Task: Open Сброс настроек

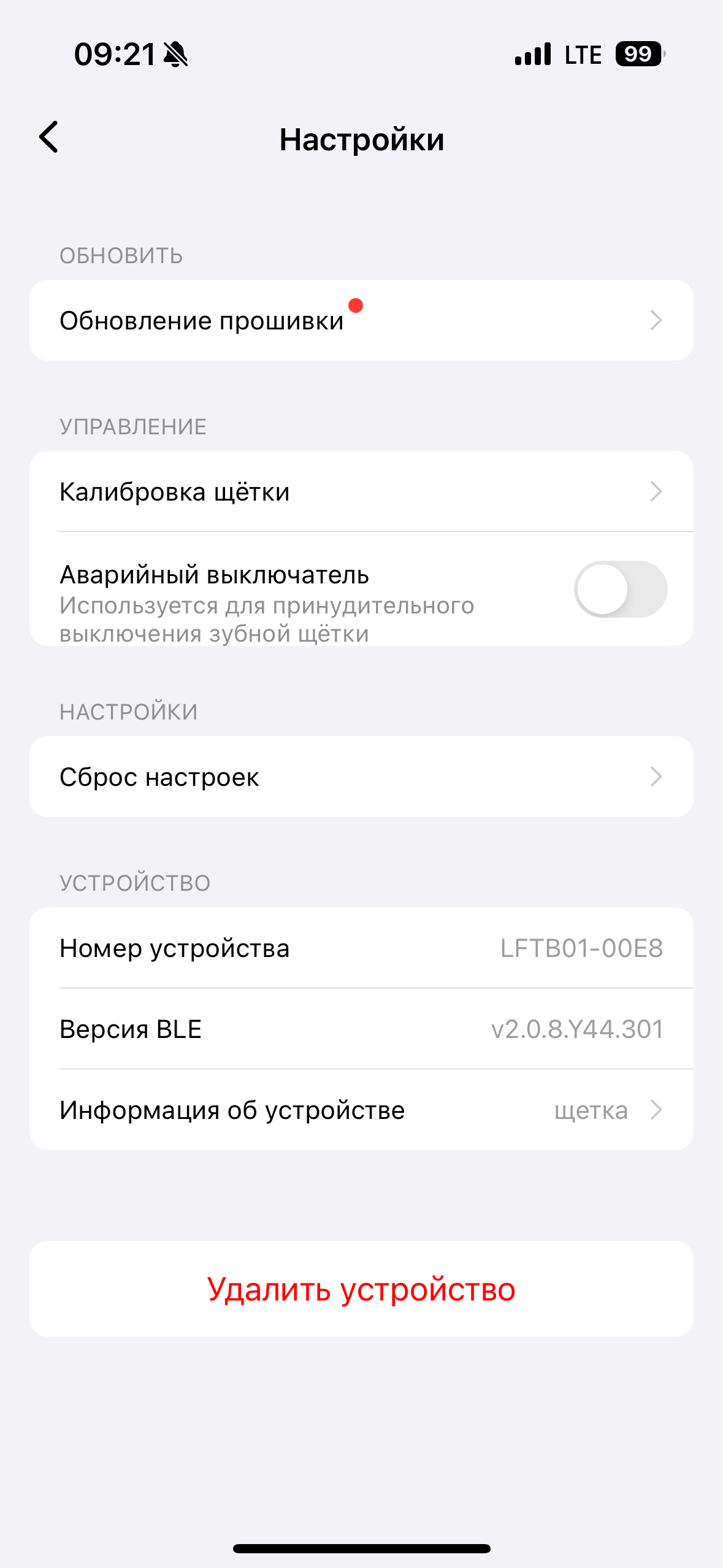Action: click(361, 777)
